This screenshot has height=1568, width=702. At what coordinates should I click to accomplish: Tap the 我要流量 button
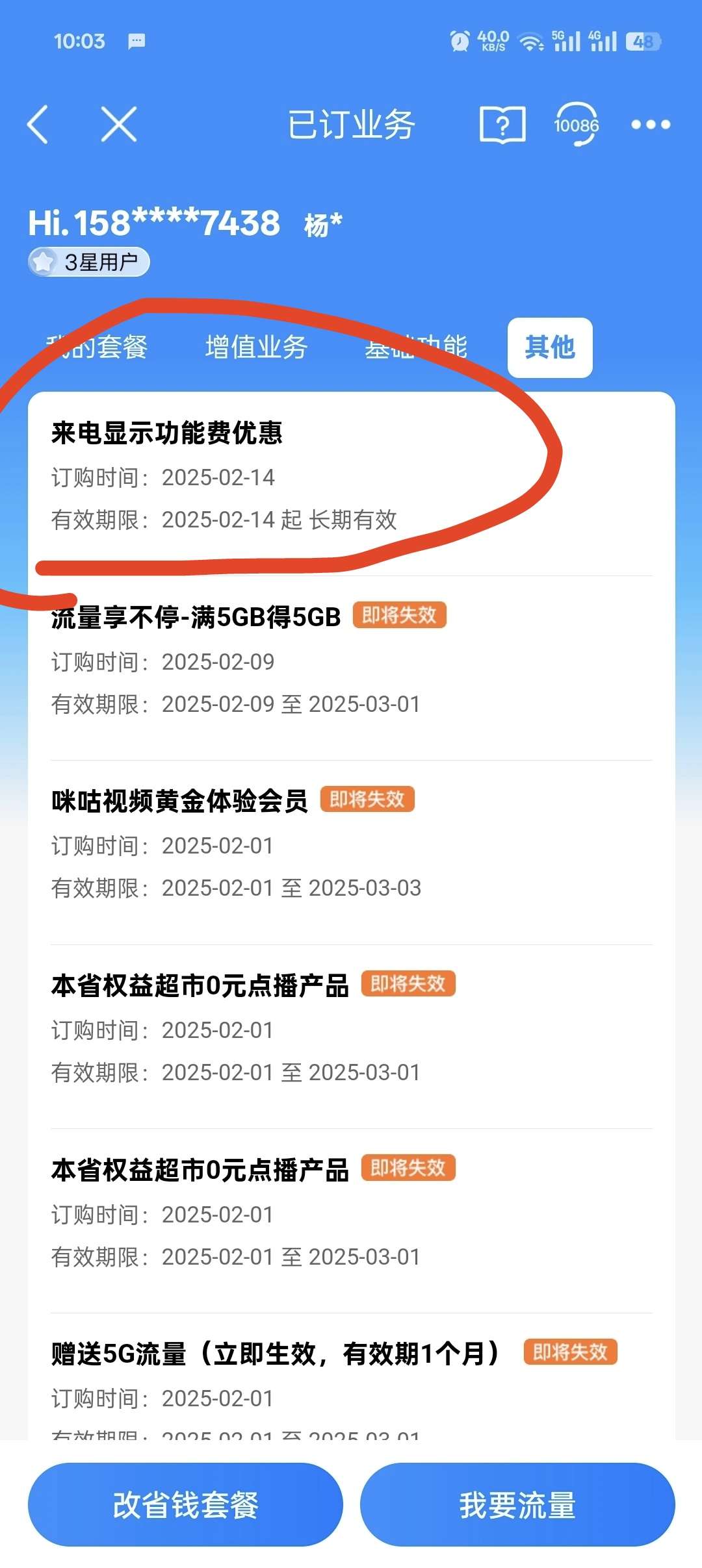[x=517, y=1504]
